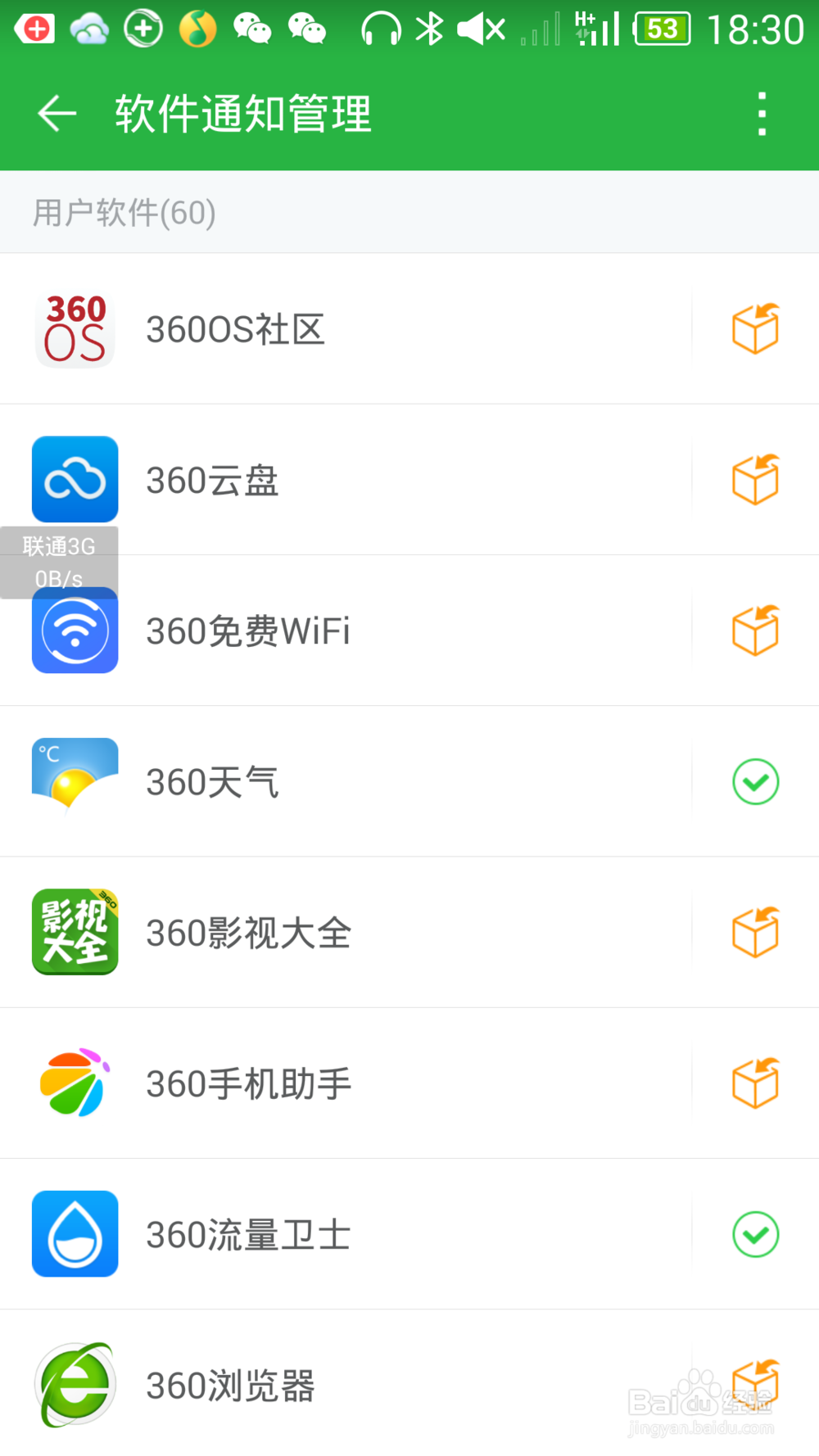Toggle notification status for 360免费WiFi
The image size is (819, 1456).
coord(755,631)
